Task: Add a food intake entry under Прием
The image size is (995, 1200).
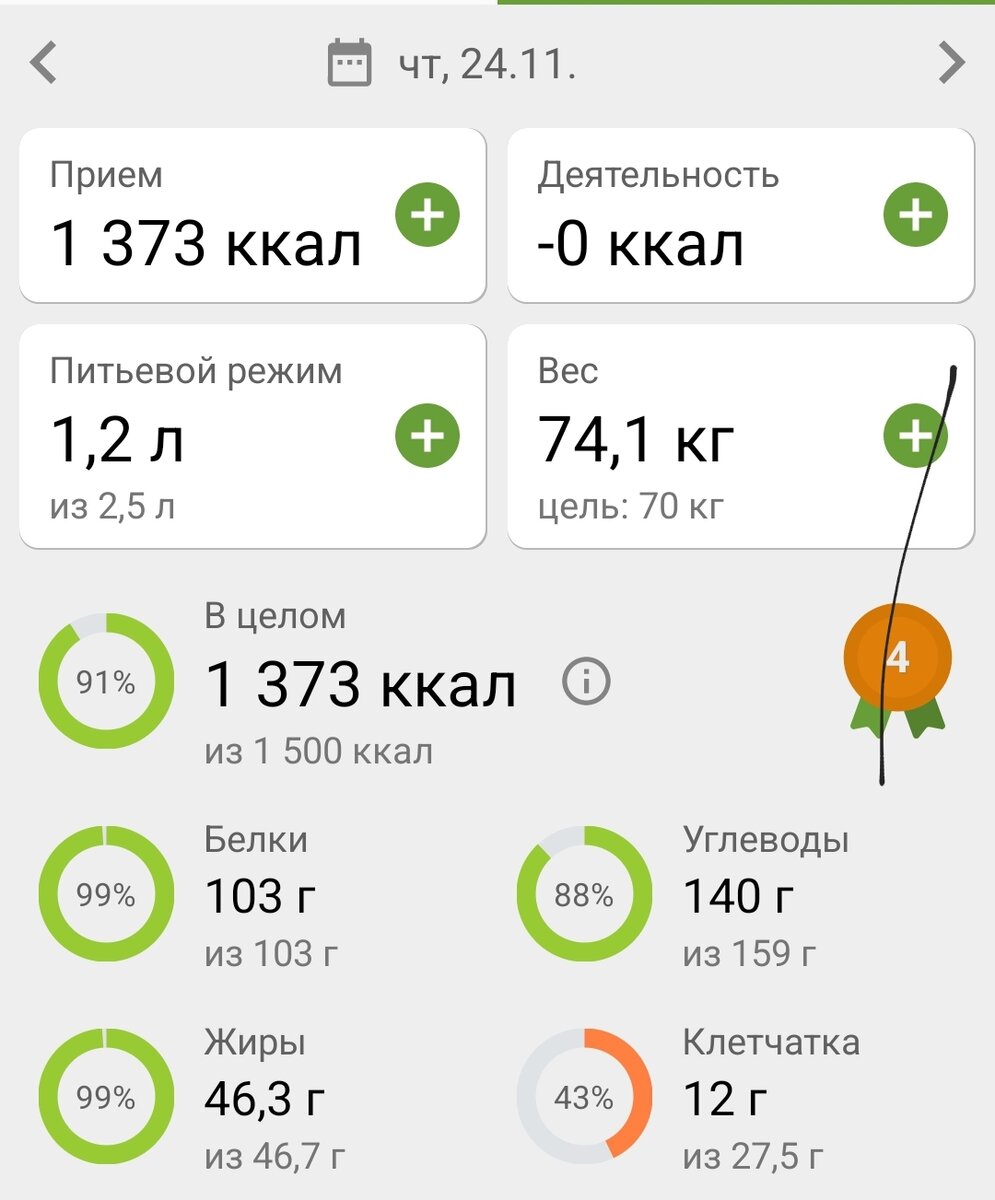Action: pos(428,215)
